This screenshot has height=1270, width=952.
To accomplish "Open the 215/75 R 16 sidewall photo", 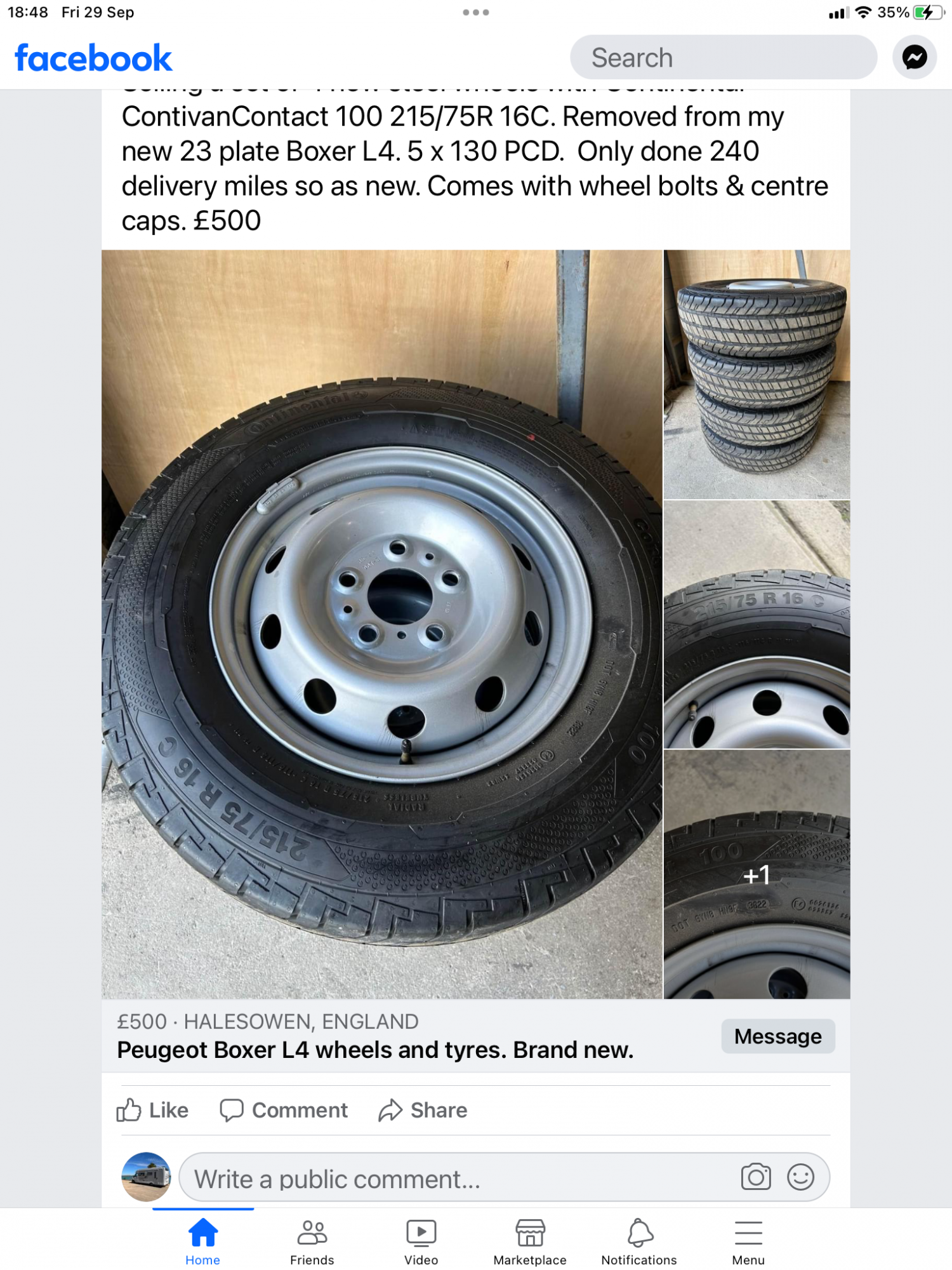I will click(757, 625).
